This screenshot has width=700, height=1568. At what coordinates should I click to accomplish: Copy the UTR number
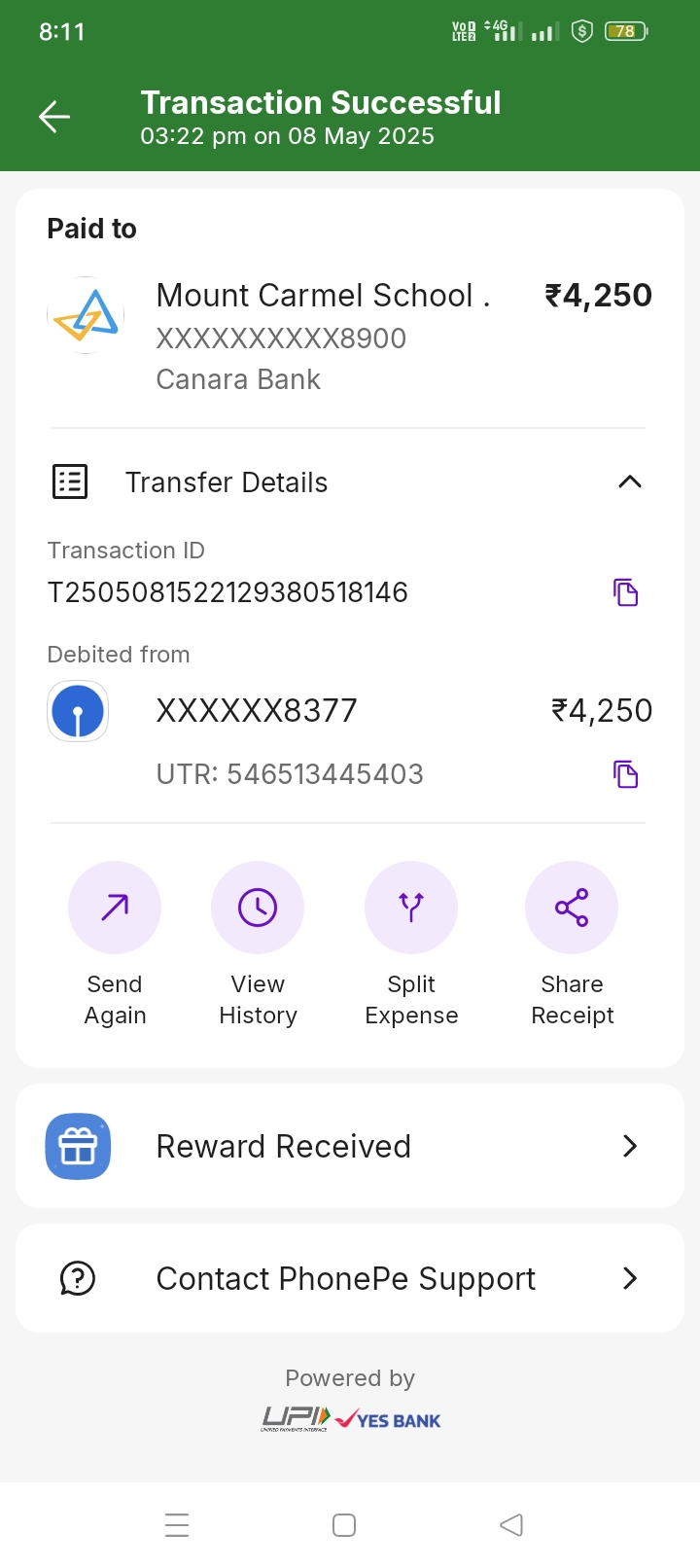[x=626, y=774]
